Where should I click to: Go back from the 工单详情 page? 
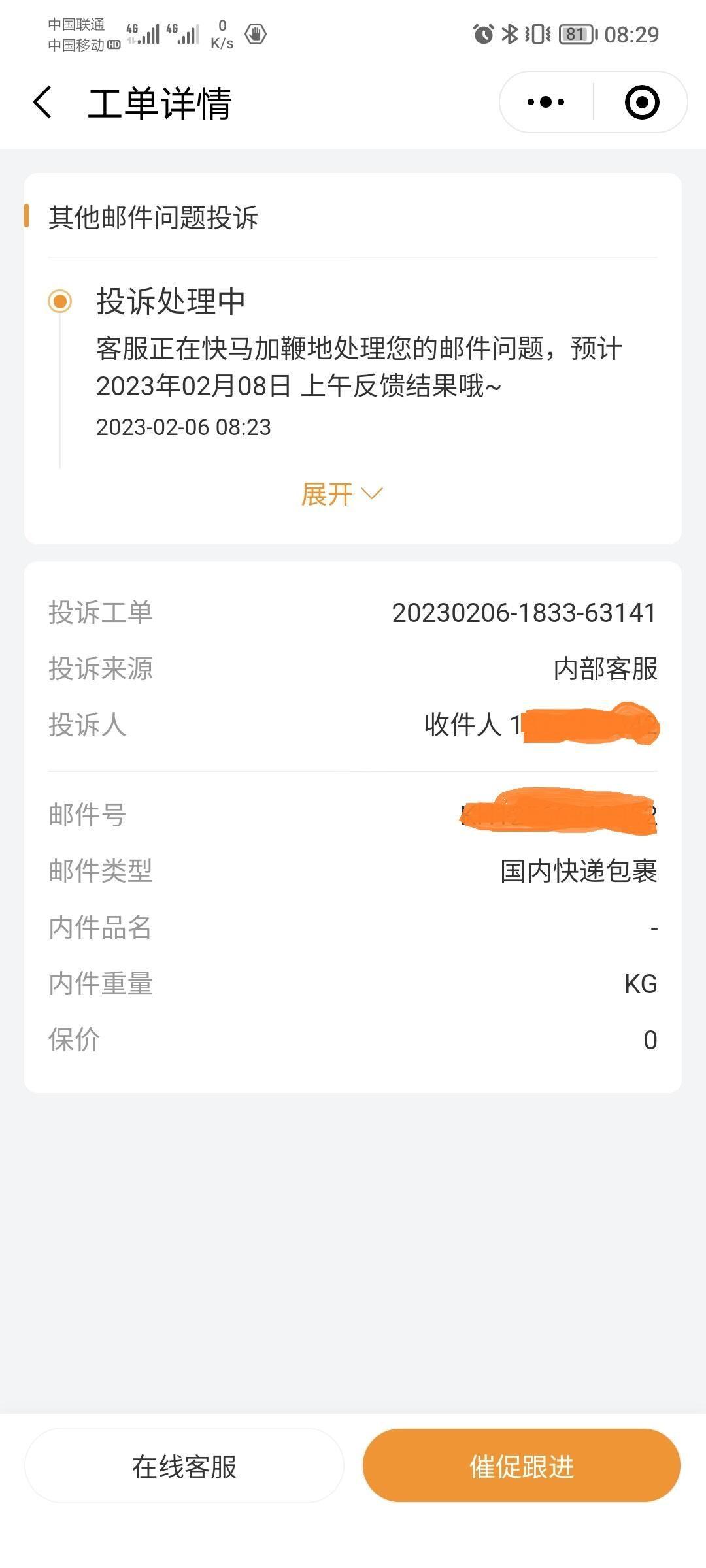click(42, 103)
